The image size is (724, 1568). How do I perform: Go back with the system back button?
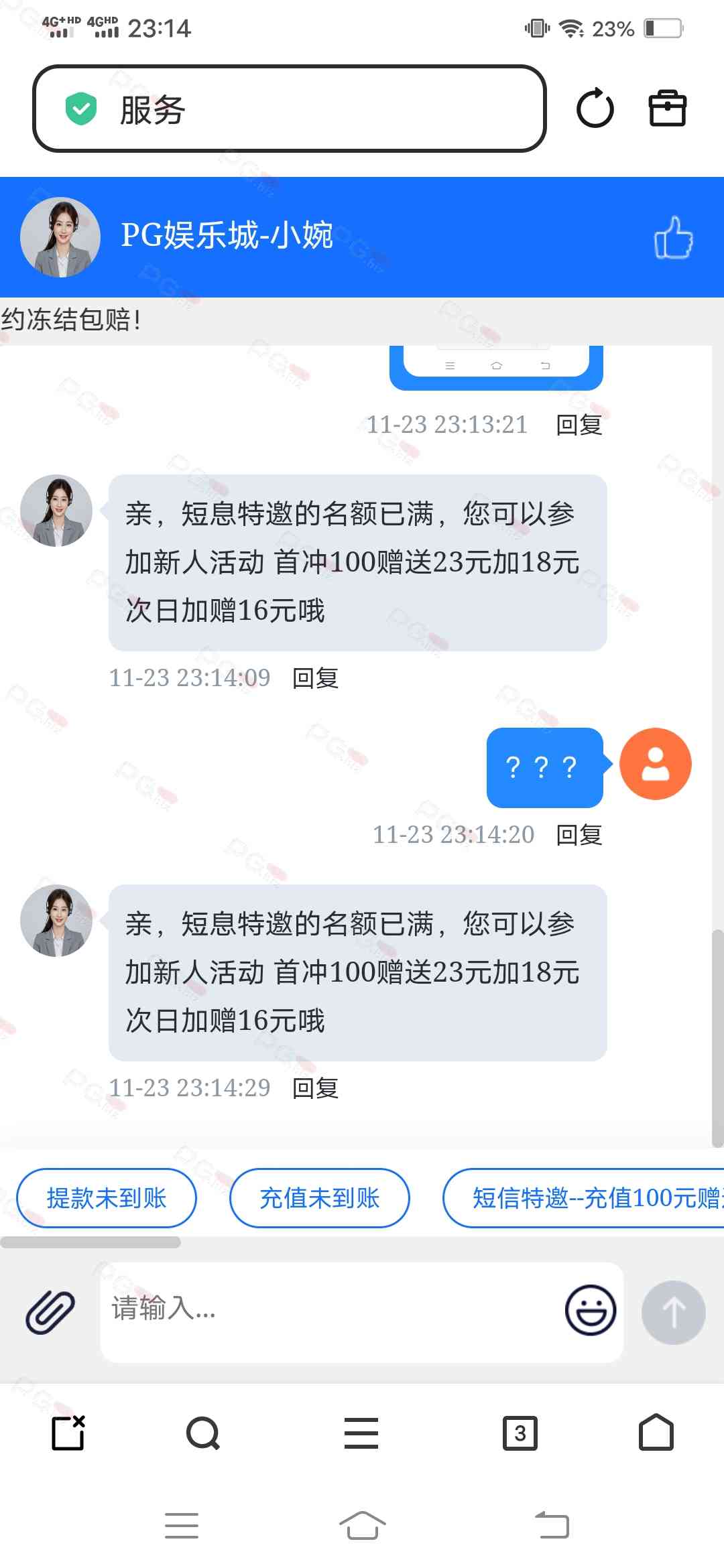pos(552,1526)
